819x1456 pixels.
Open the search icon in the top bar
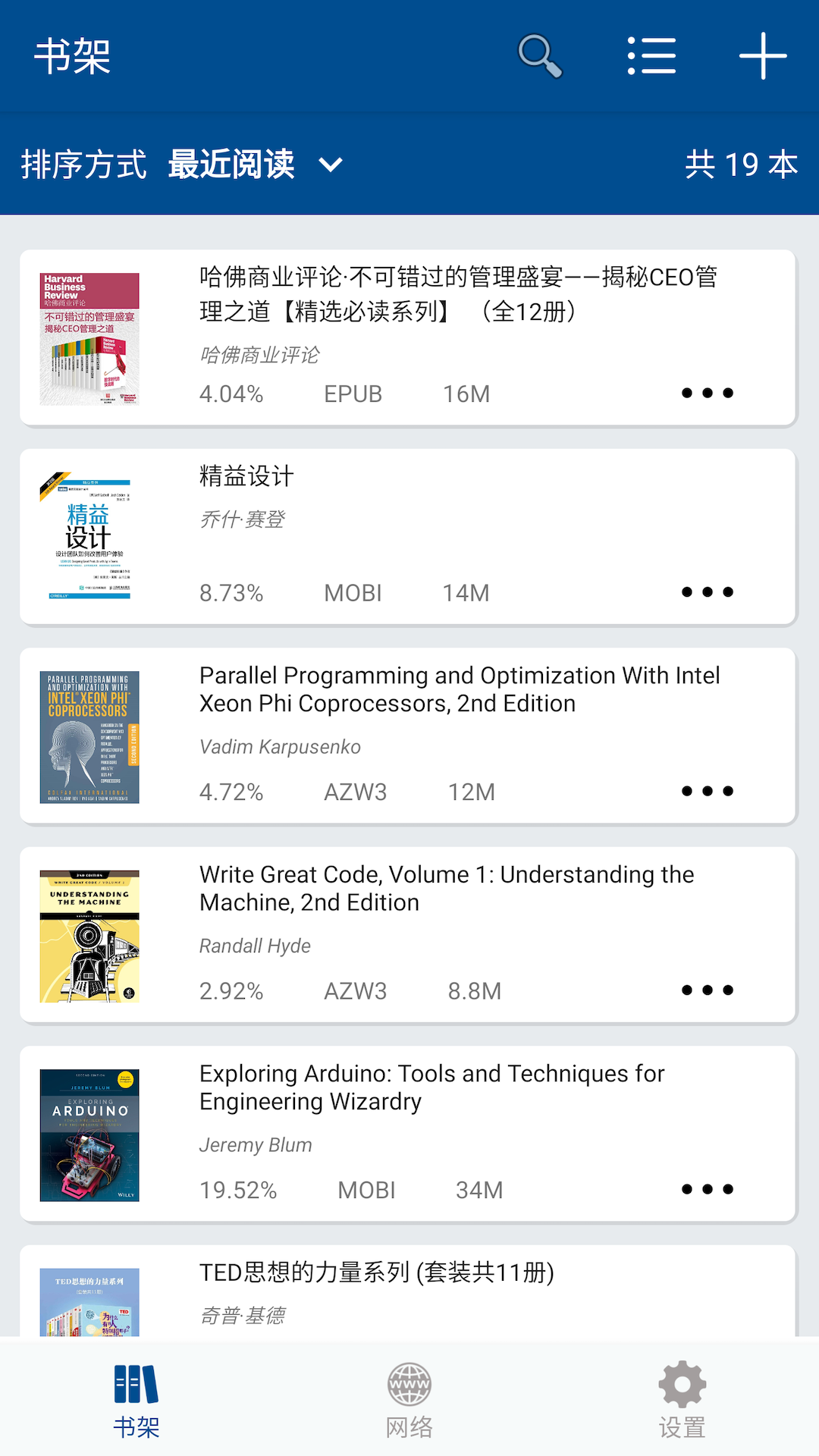point(541,56)
